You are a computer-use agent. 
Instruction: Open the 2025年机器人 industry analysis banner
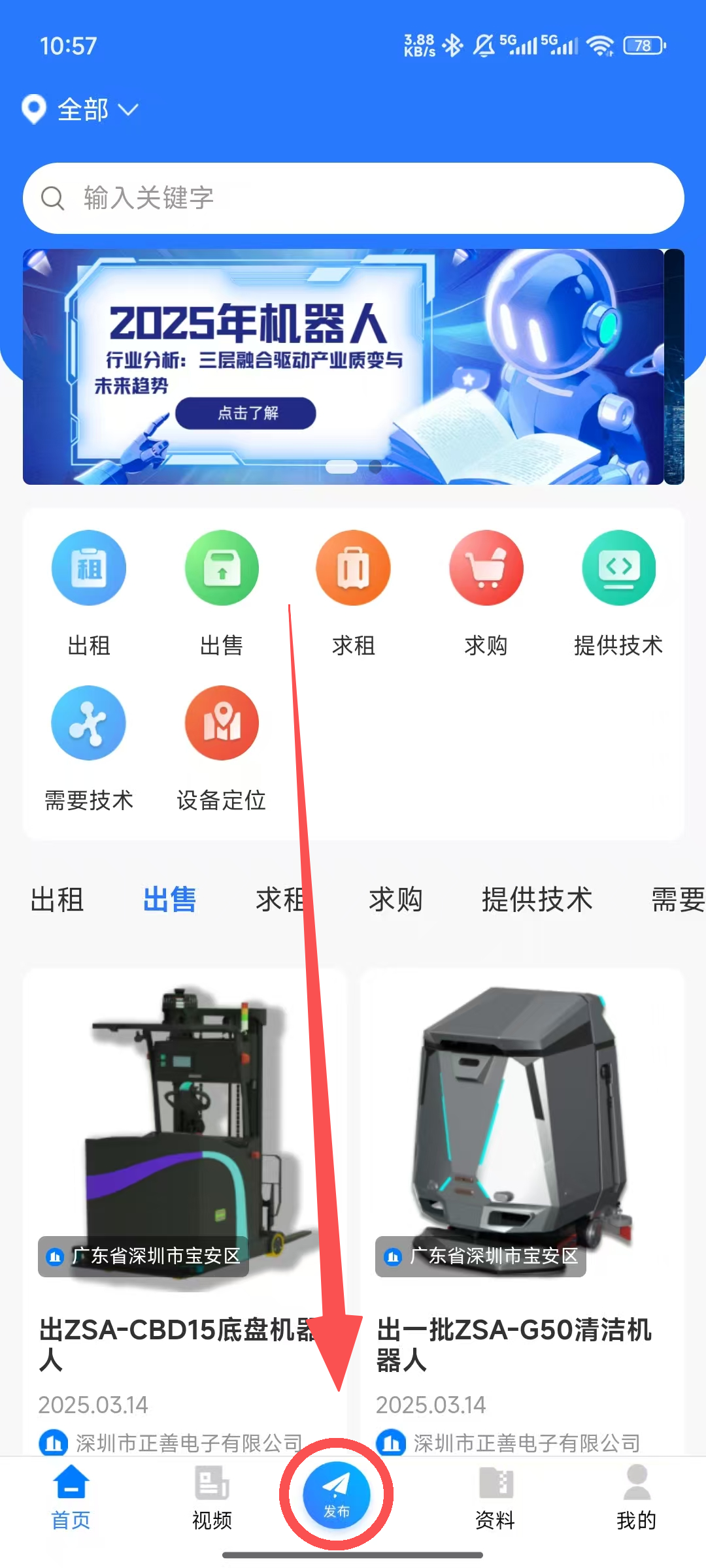(343, 367)
